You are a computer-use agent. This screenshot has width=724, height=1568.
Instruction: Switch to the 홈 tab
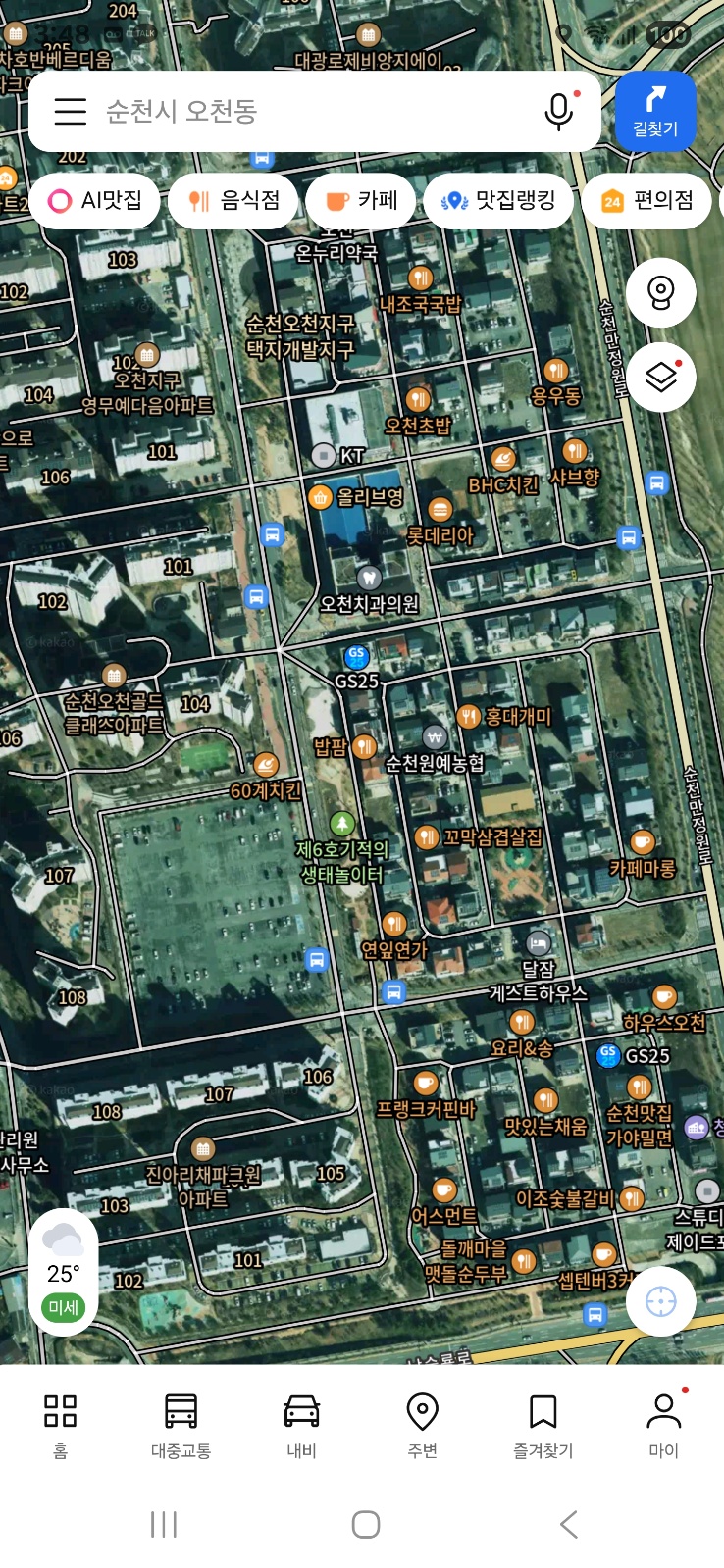click(60, 1424)
